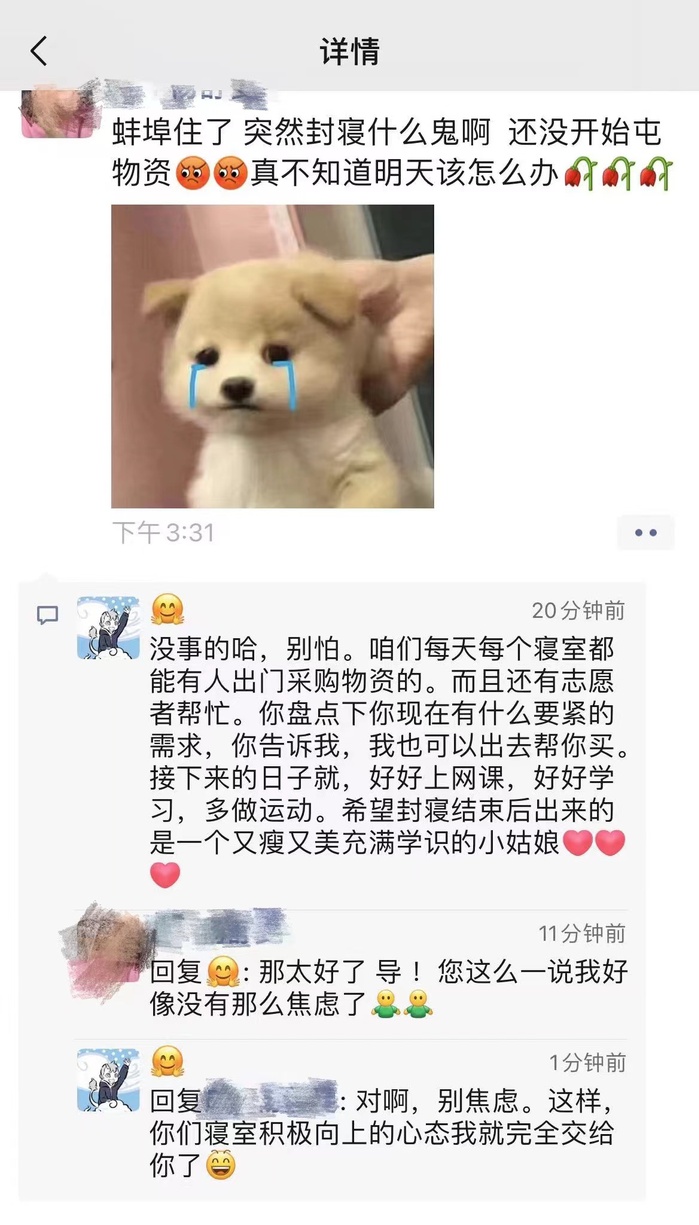This screenshot has width=699, height=1225.
Task: Reply to the comment posted 11分钟前
Action: 388,987
